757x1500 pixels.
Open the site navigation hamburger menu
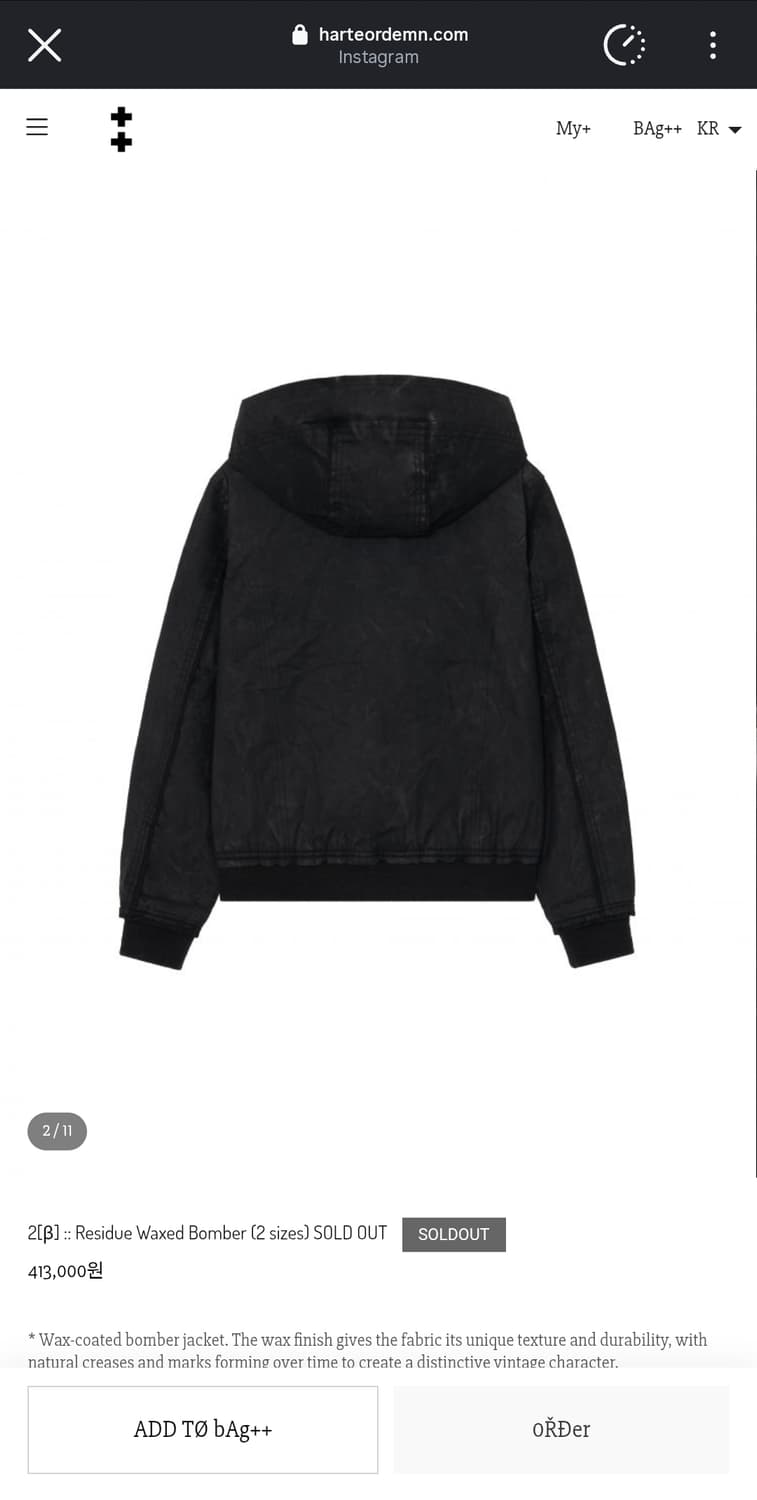[37, 127]
